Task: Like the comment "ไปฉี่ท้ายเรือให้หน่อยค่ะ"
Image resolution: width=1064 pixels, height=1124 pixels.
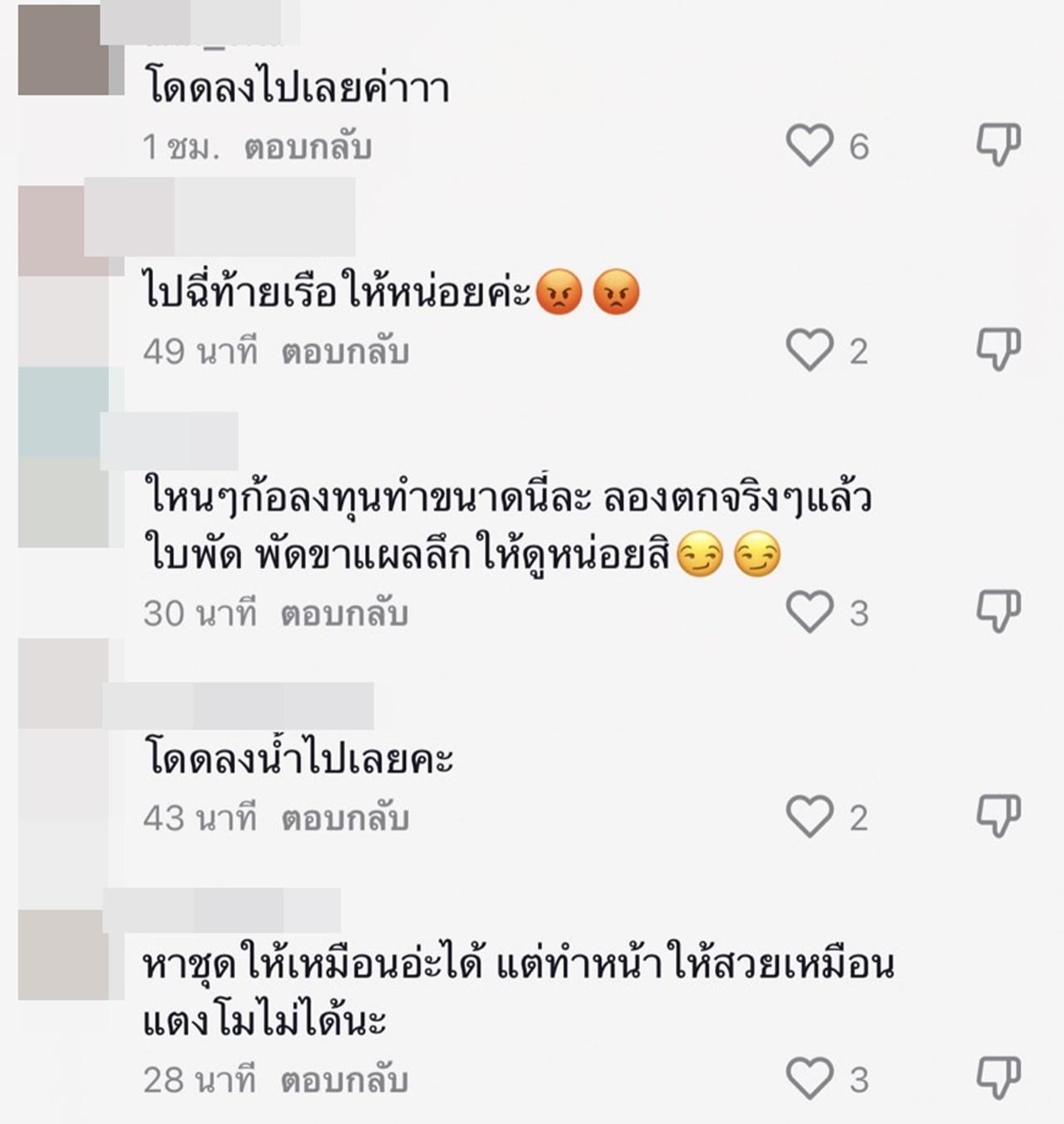Action: pyautogui.click(x=810, y=350)
